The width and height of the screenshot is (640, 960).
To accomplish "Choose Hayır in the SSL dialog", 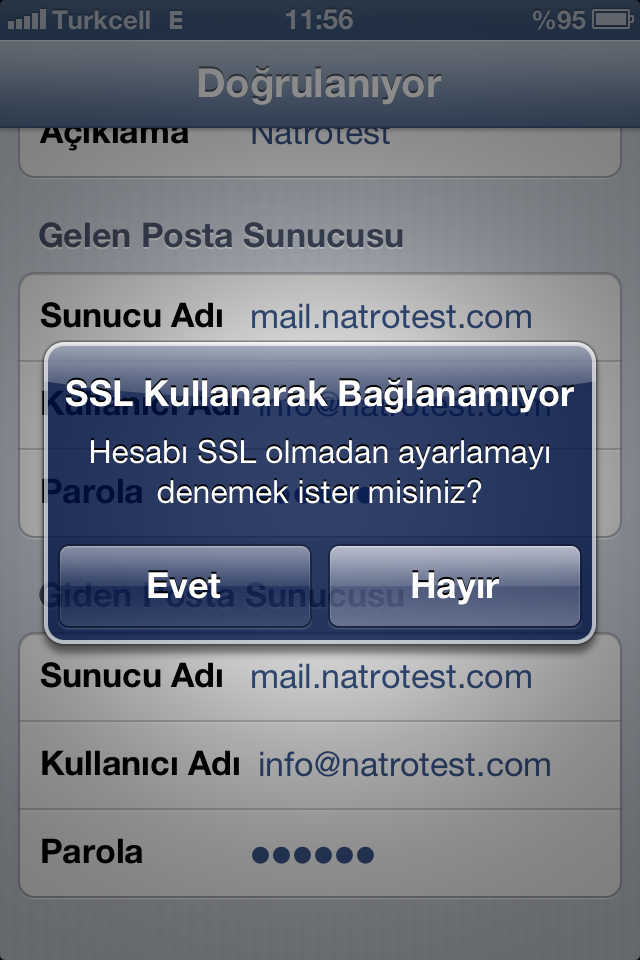I will click(x=455, y=586).
